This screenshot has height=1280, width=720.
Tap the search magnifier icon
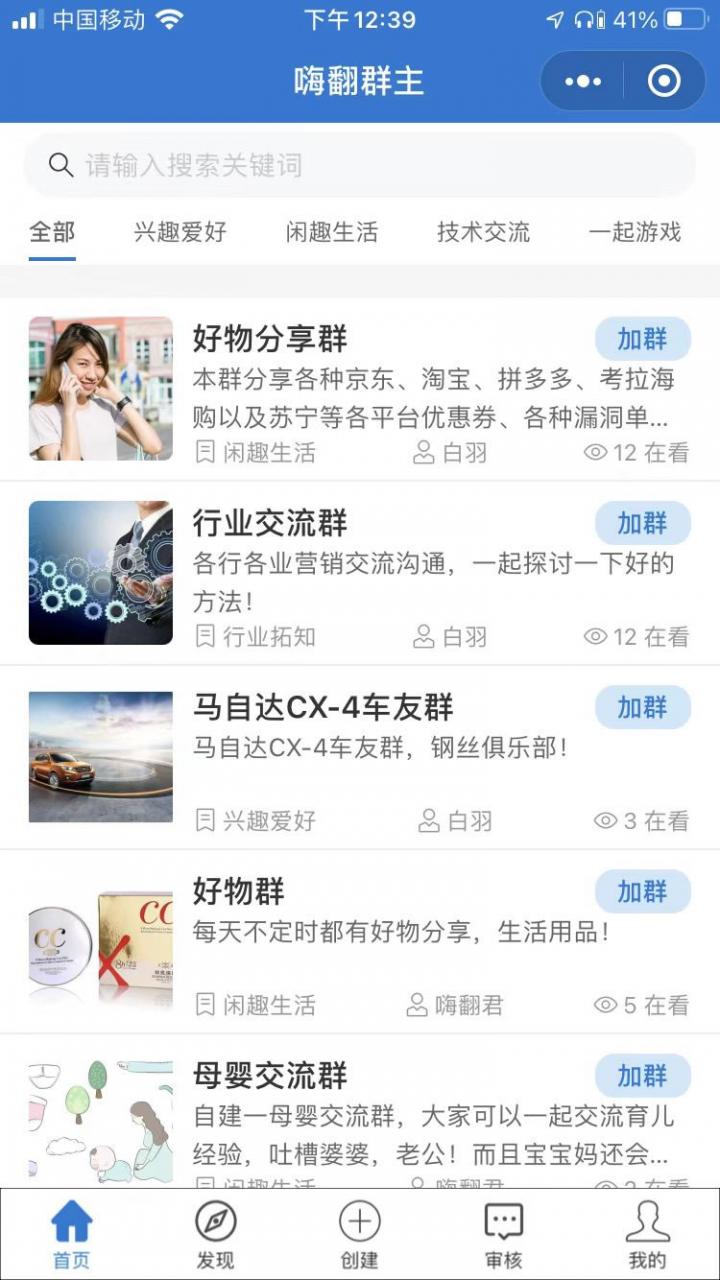pyautogui.click(x=62, y=165)
